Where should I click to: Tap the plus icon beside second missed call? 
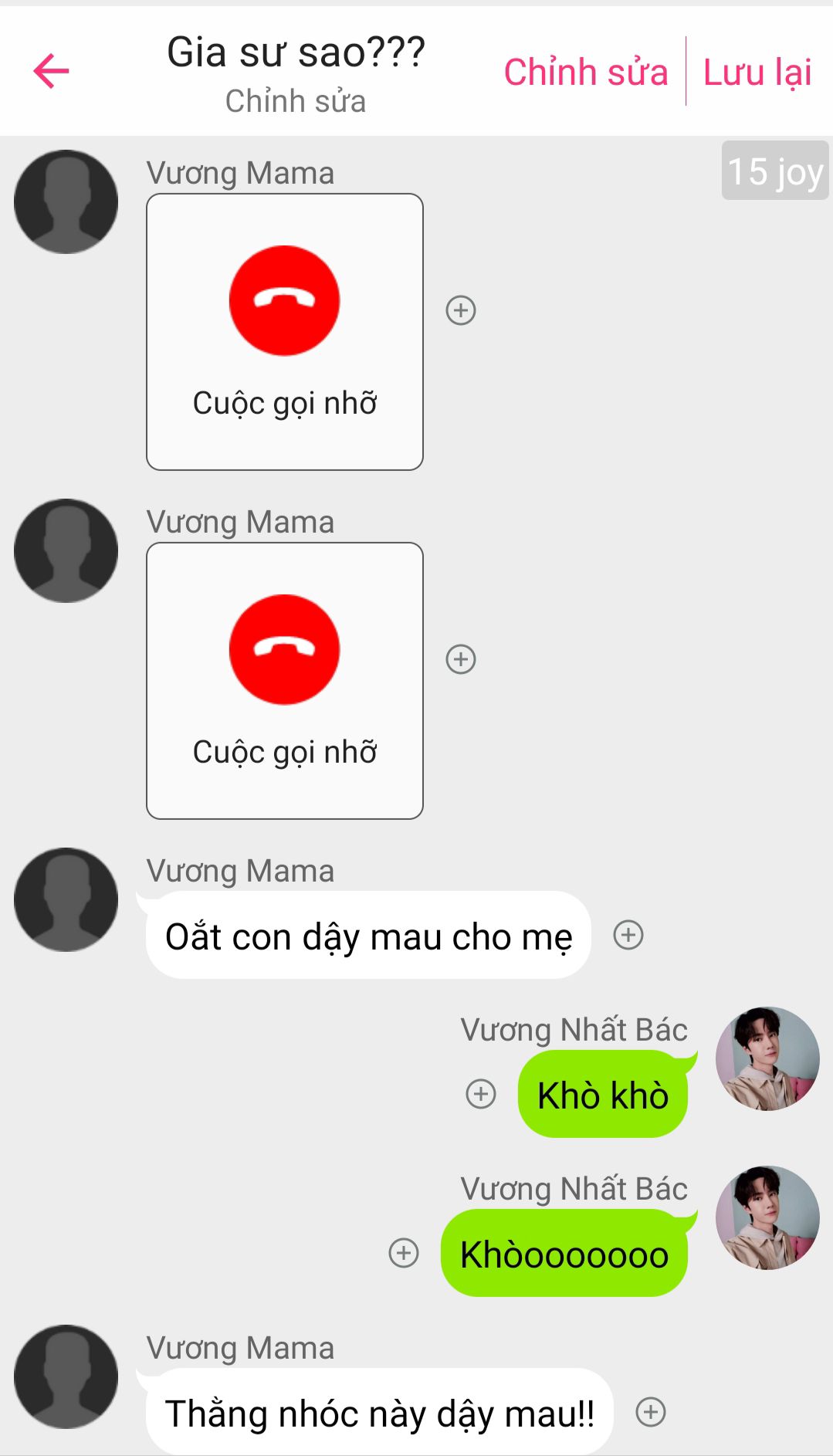(x=461, y=659)
